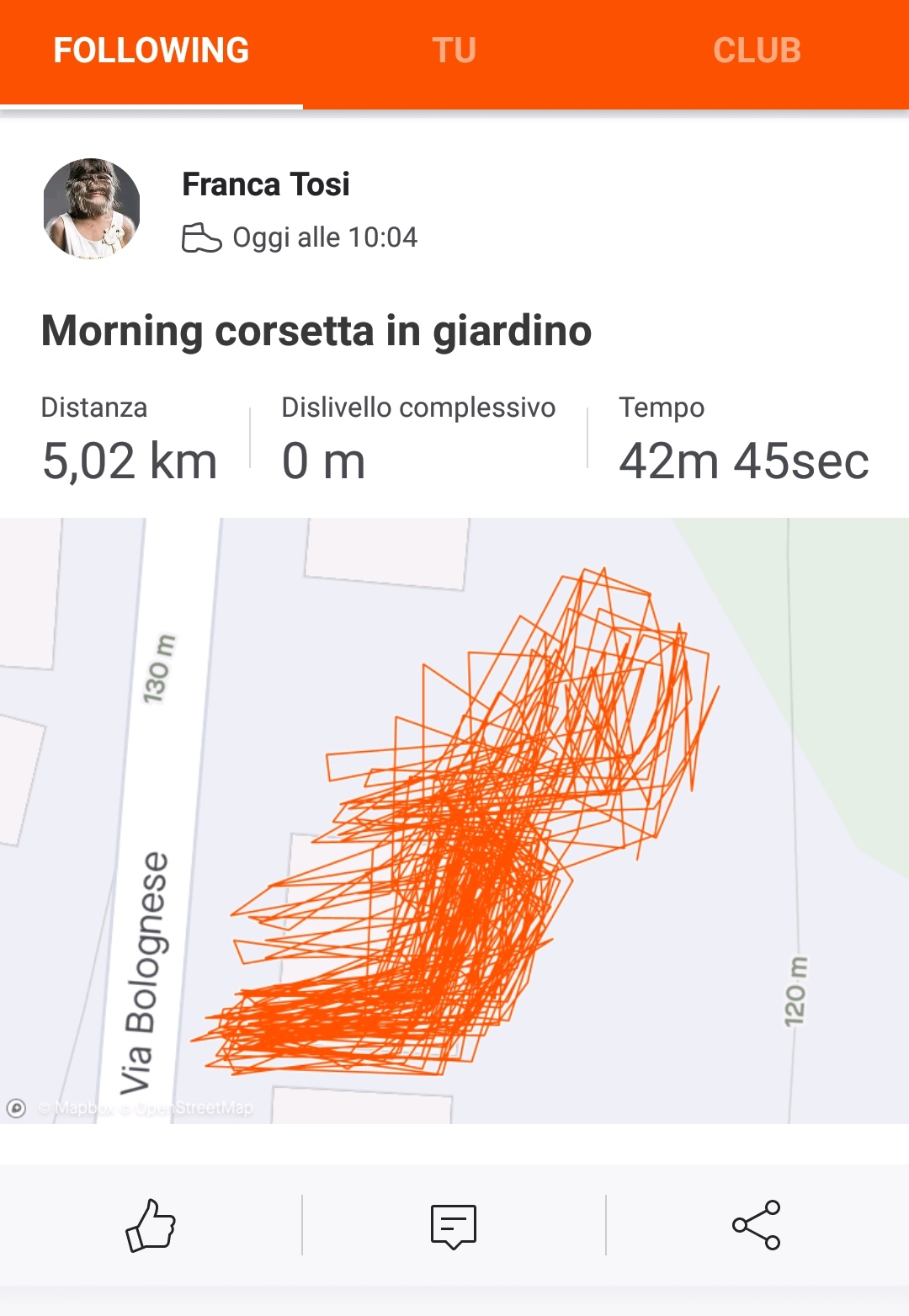View Franca Tosi's athlete name link
The image size is (909, 1316).
click(266, 184)
